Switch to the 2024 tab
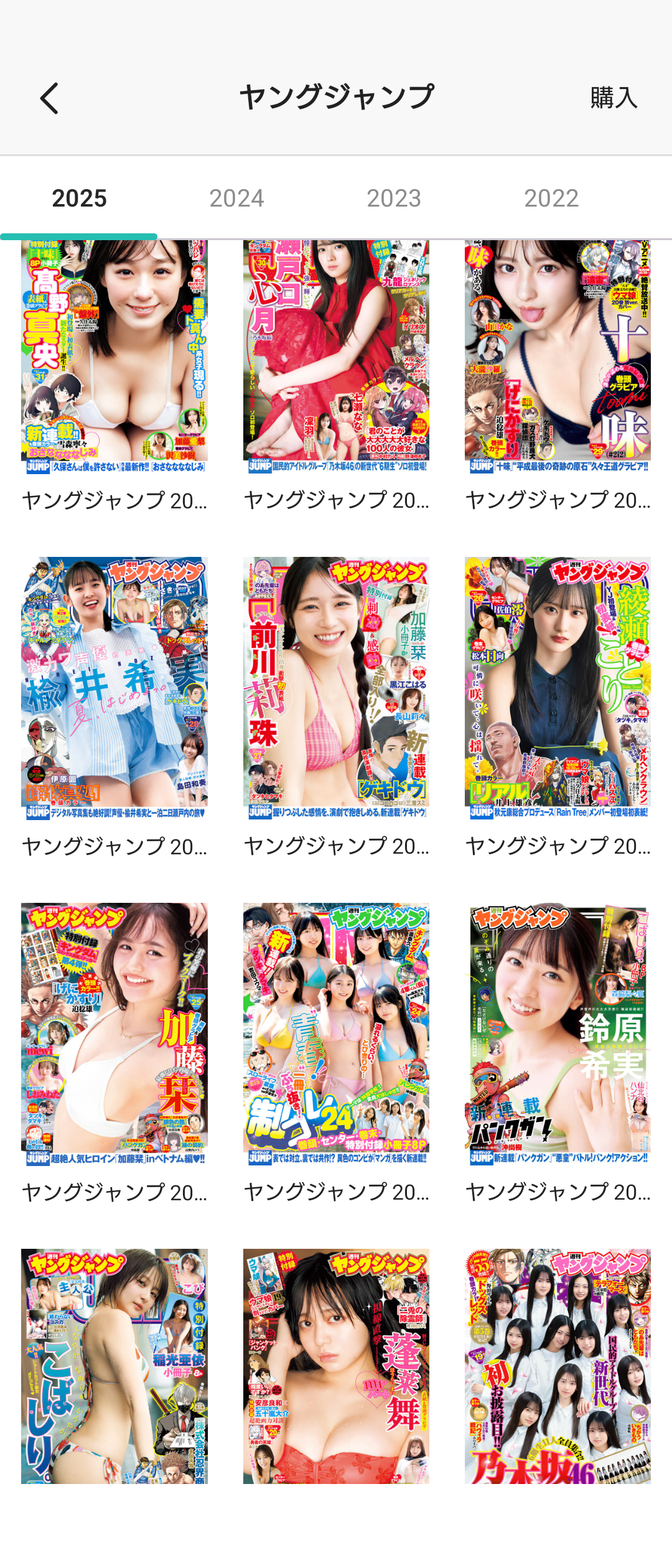This screenshot has width=672, height=1568. 236,198
